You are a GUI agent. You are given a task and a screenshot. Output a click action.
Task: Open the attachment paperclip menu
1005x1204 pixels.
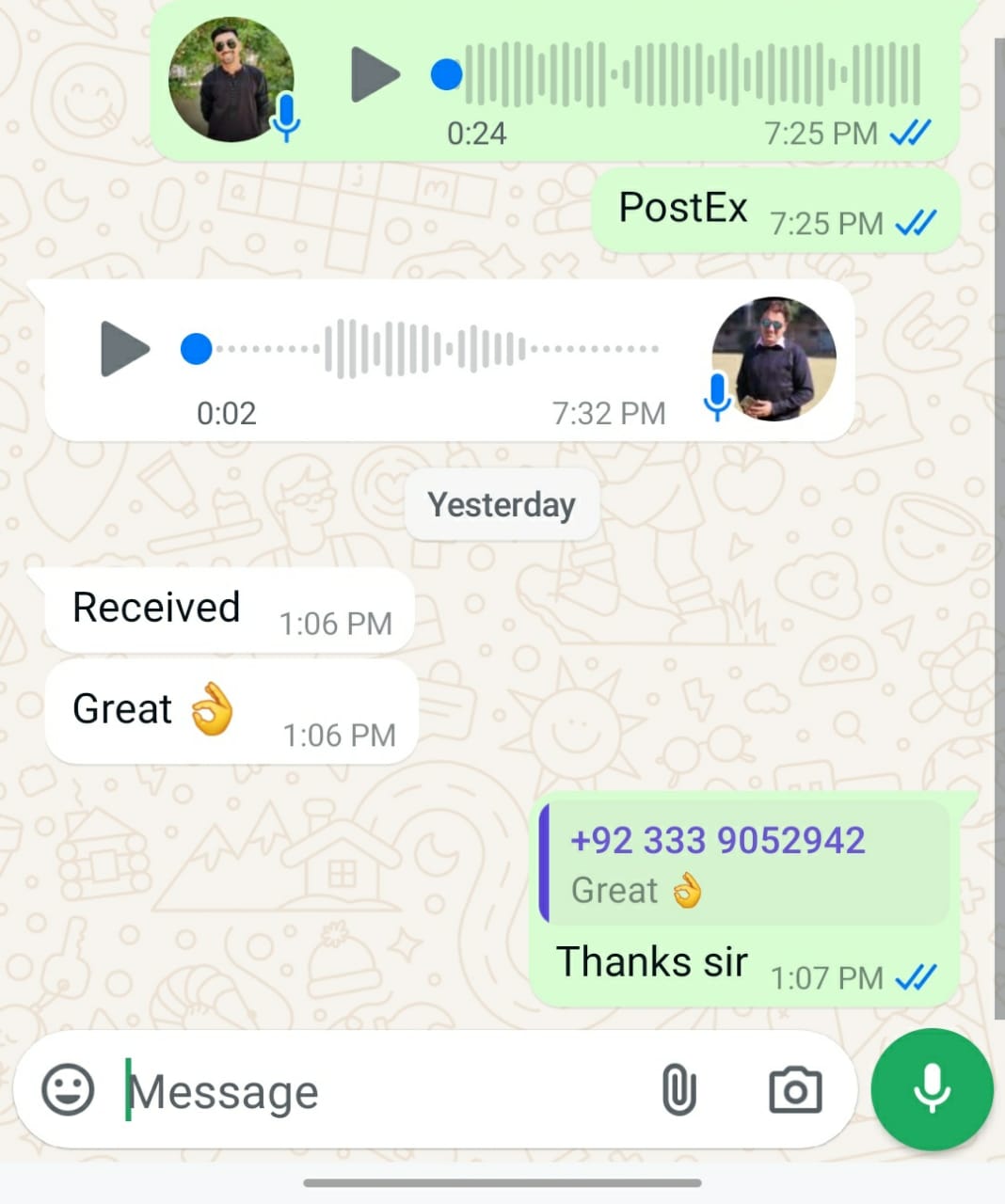(678, 1090)
